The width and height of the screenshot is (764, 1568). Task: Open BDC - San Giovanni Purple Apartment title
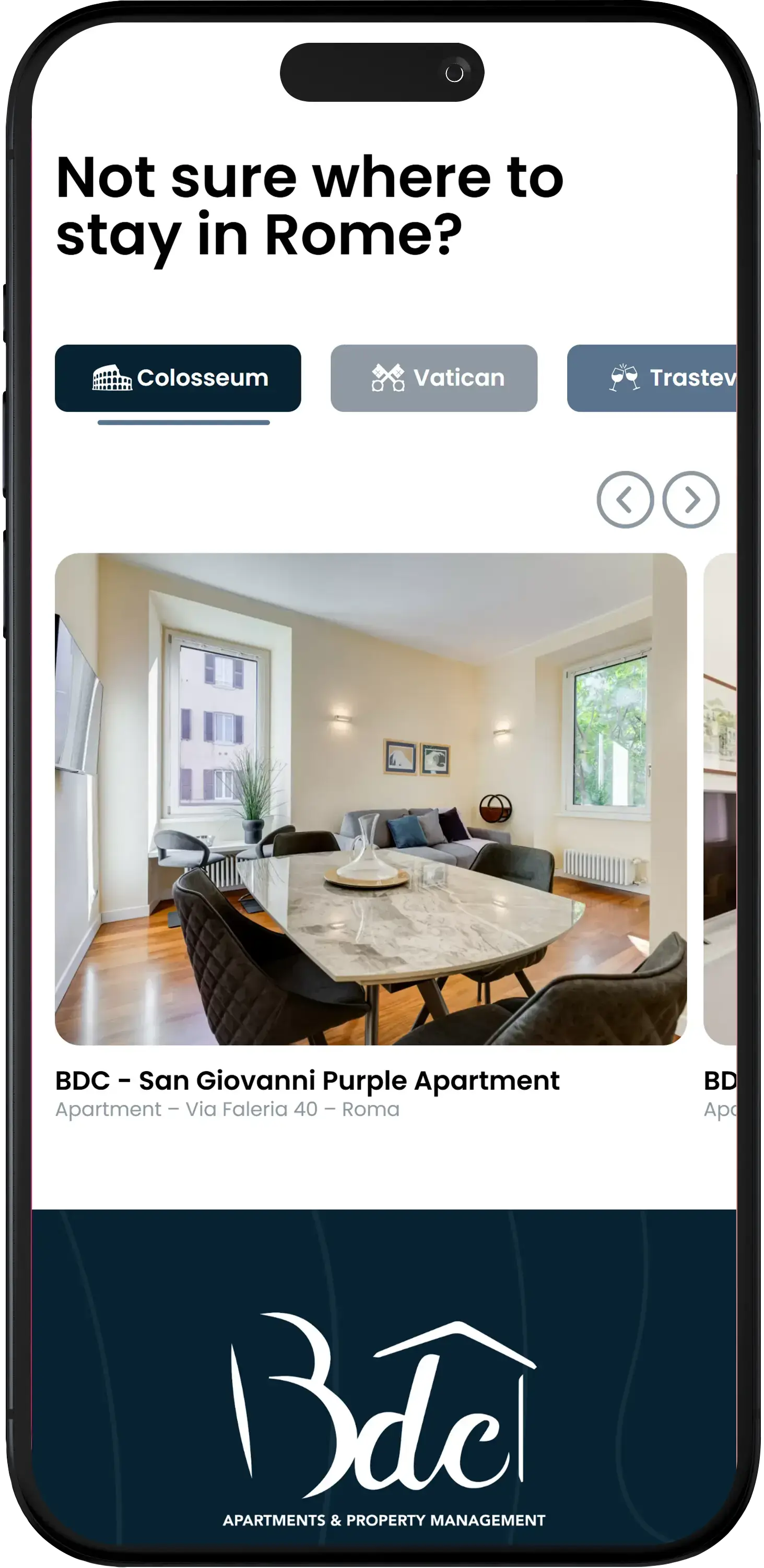click(308, 1080)
